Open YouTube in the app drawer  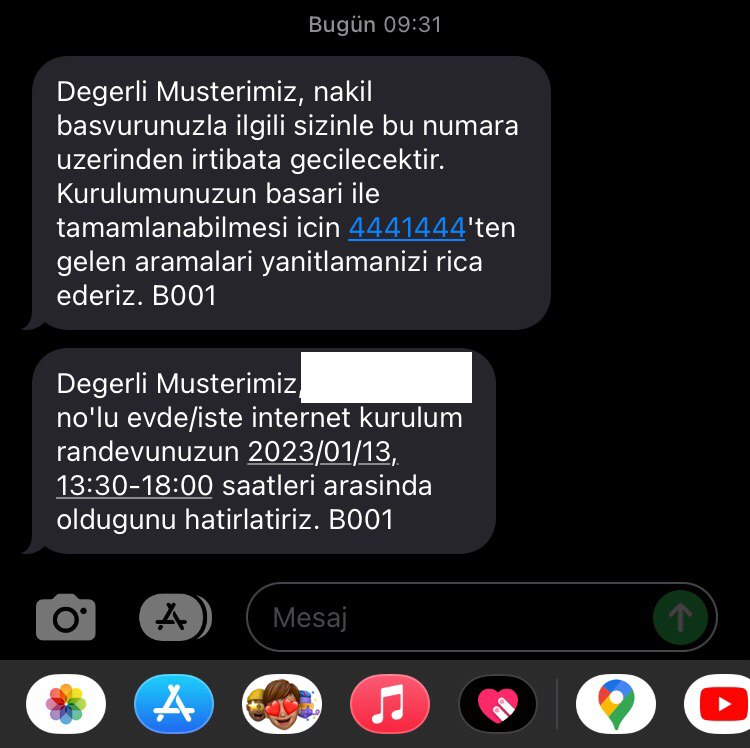(720, 705)
